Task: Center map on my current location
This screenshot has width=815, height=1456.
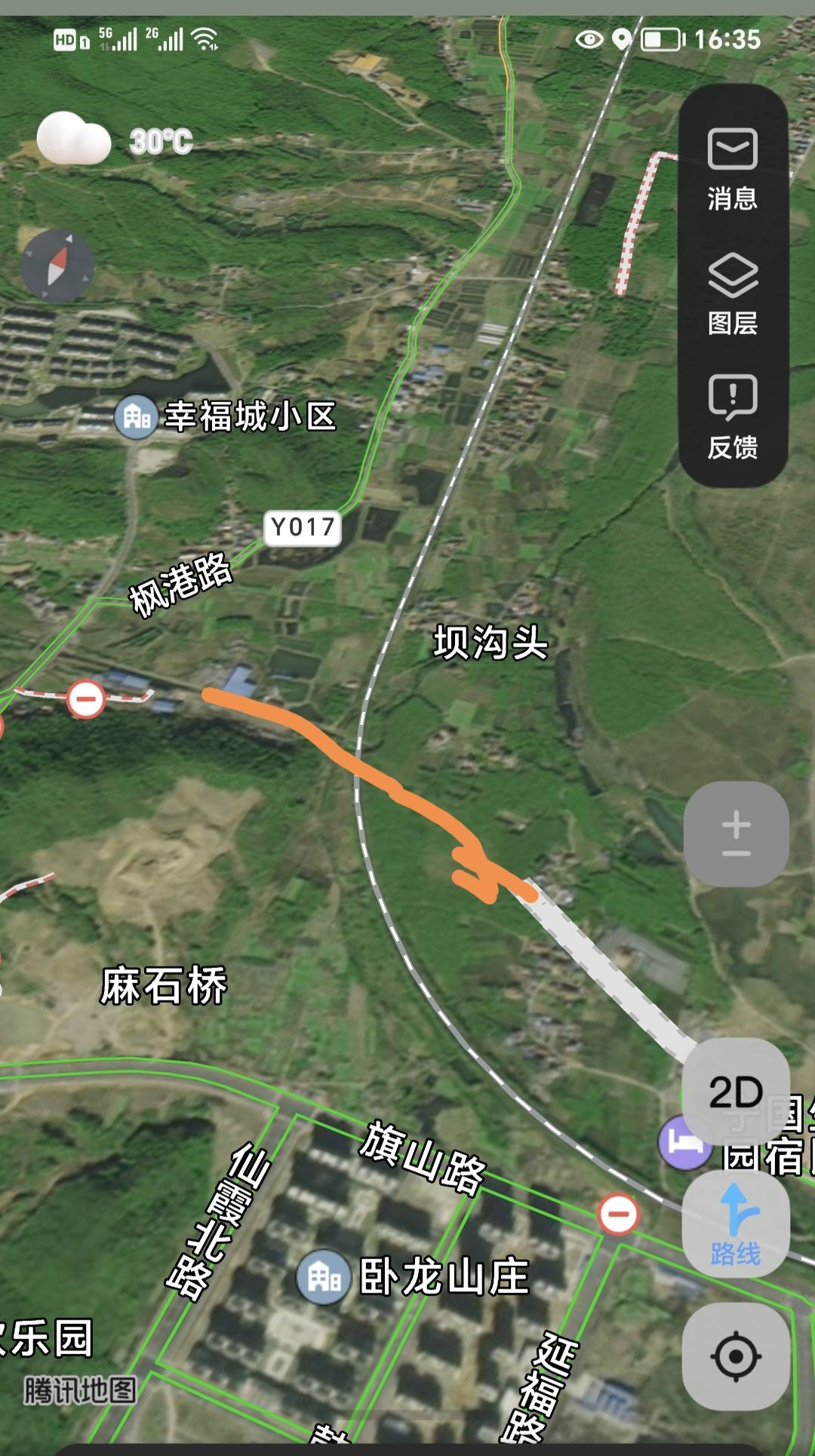Action: [x=736, y=1356]
